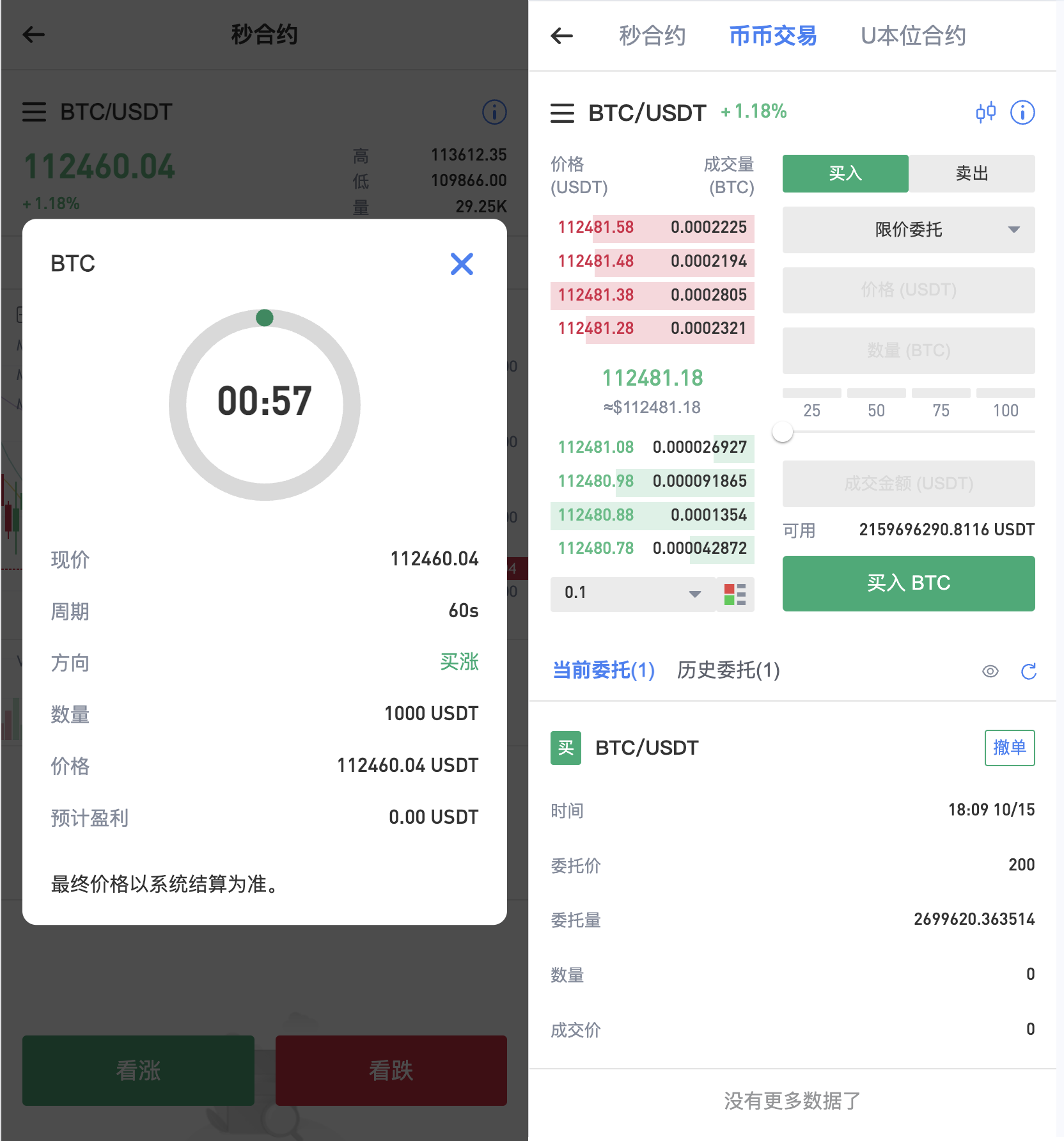
Task: Tap the green 买入 BTC button
Action: 908,583
